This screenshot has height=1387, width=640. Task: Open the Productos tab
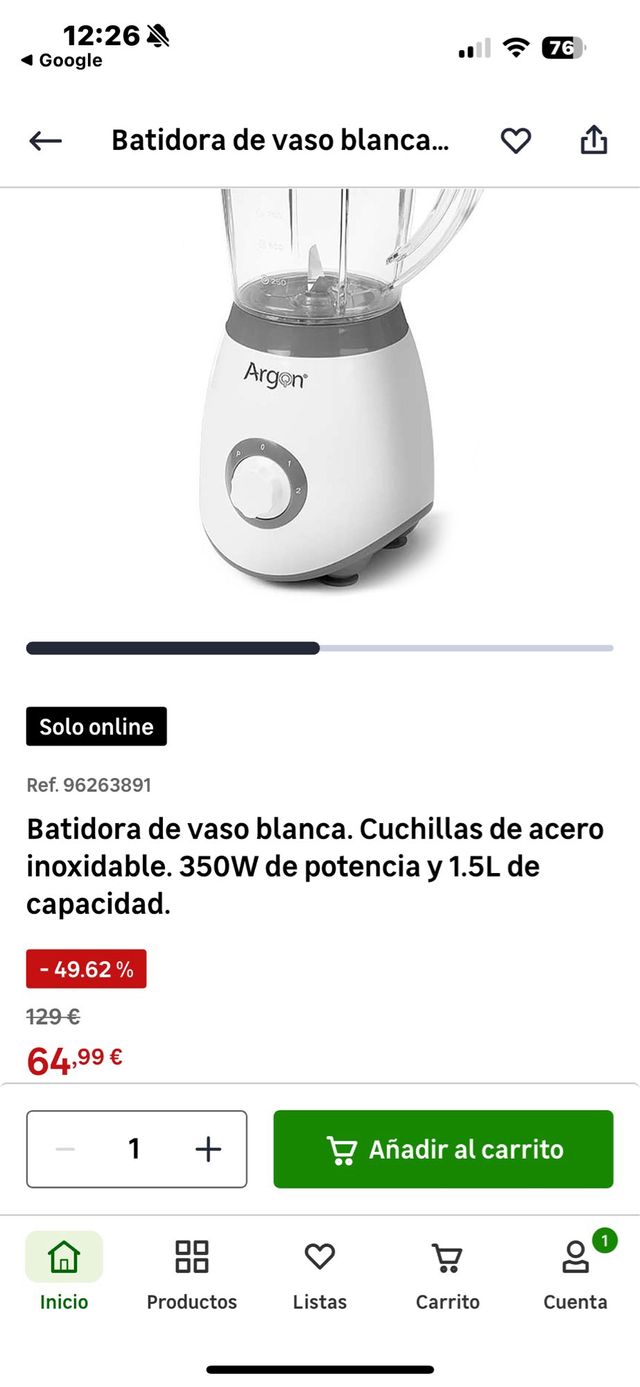(192, 1272)
